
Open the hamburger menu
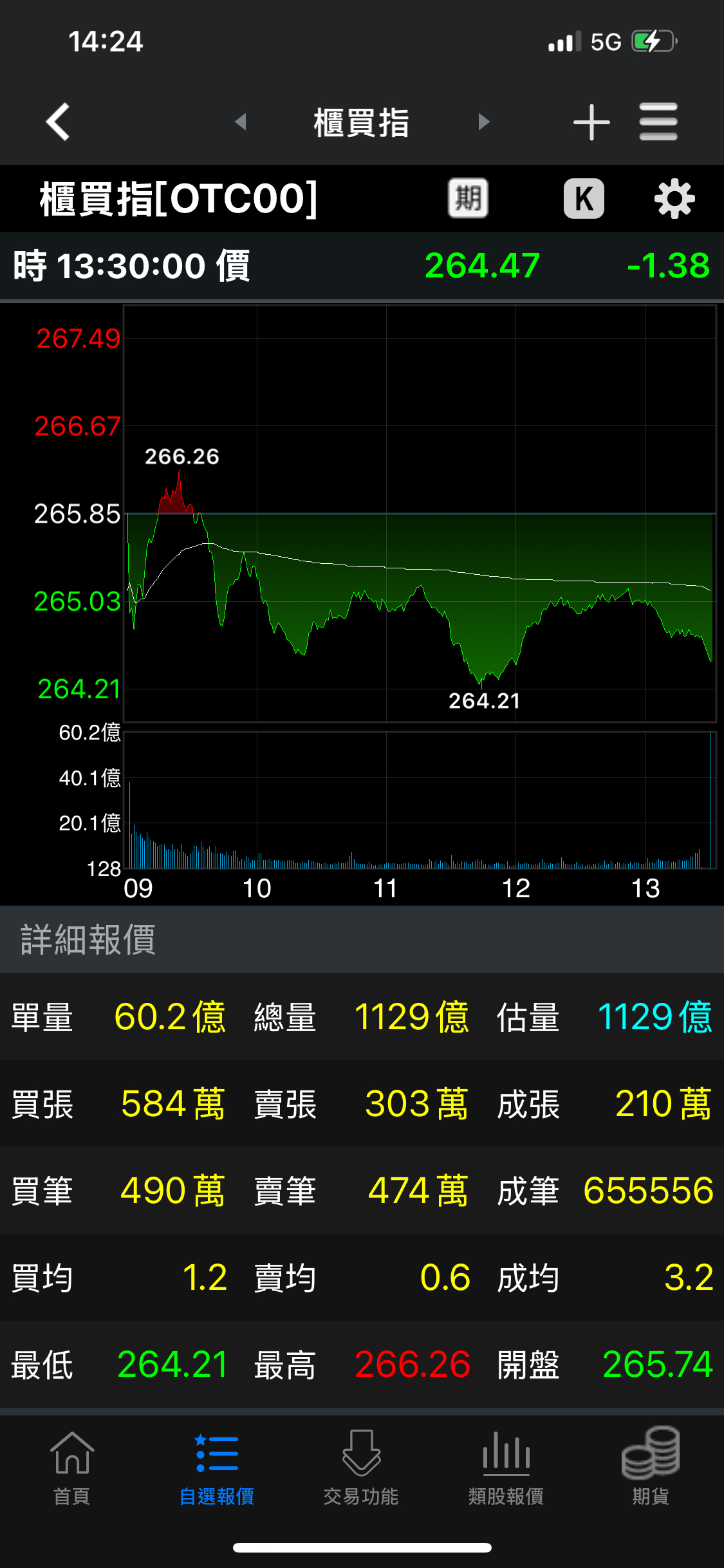[x=658, y=122]
